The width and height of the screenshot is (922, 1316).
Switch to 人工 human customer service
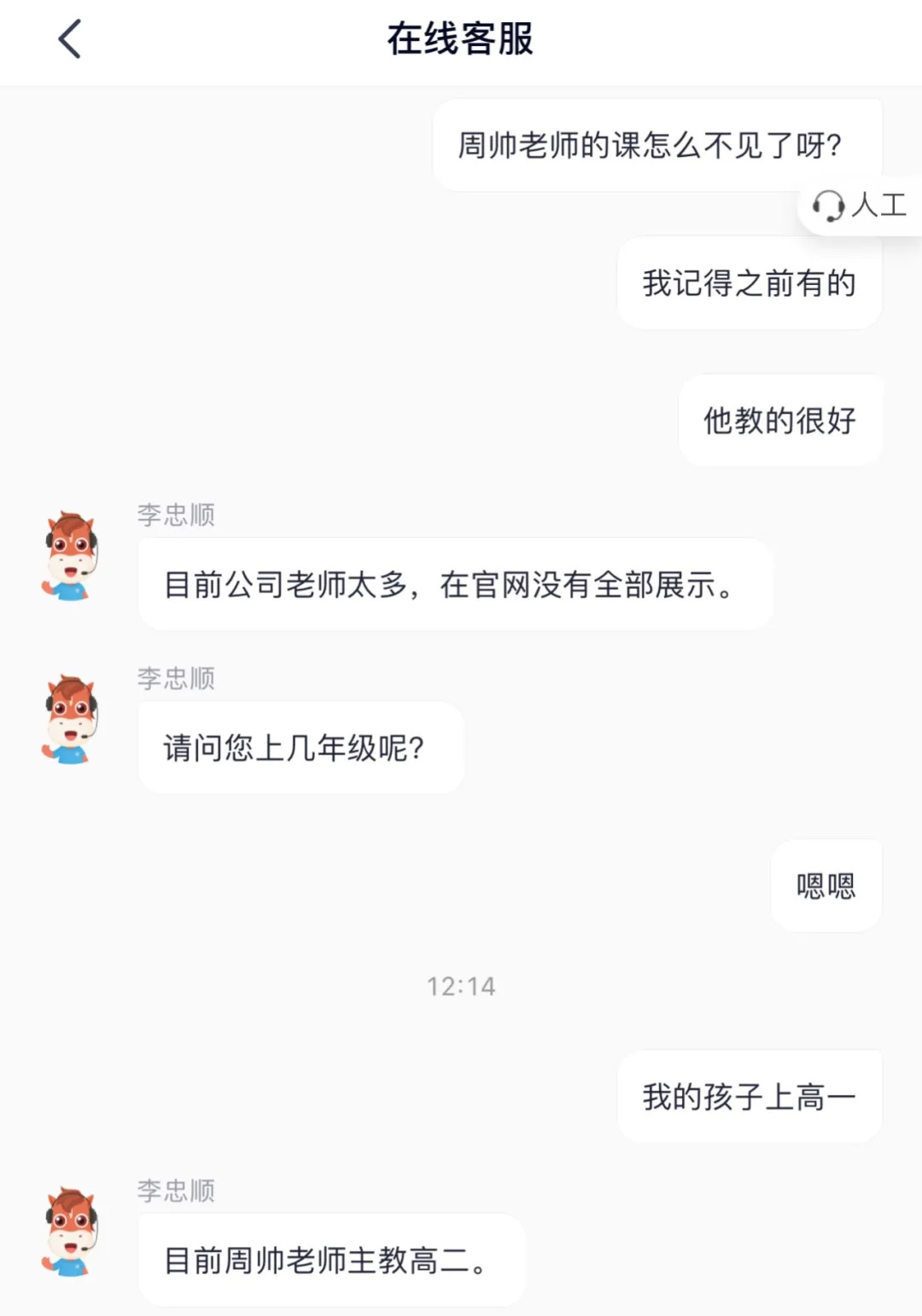click(x=859, y=206)
